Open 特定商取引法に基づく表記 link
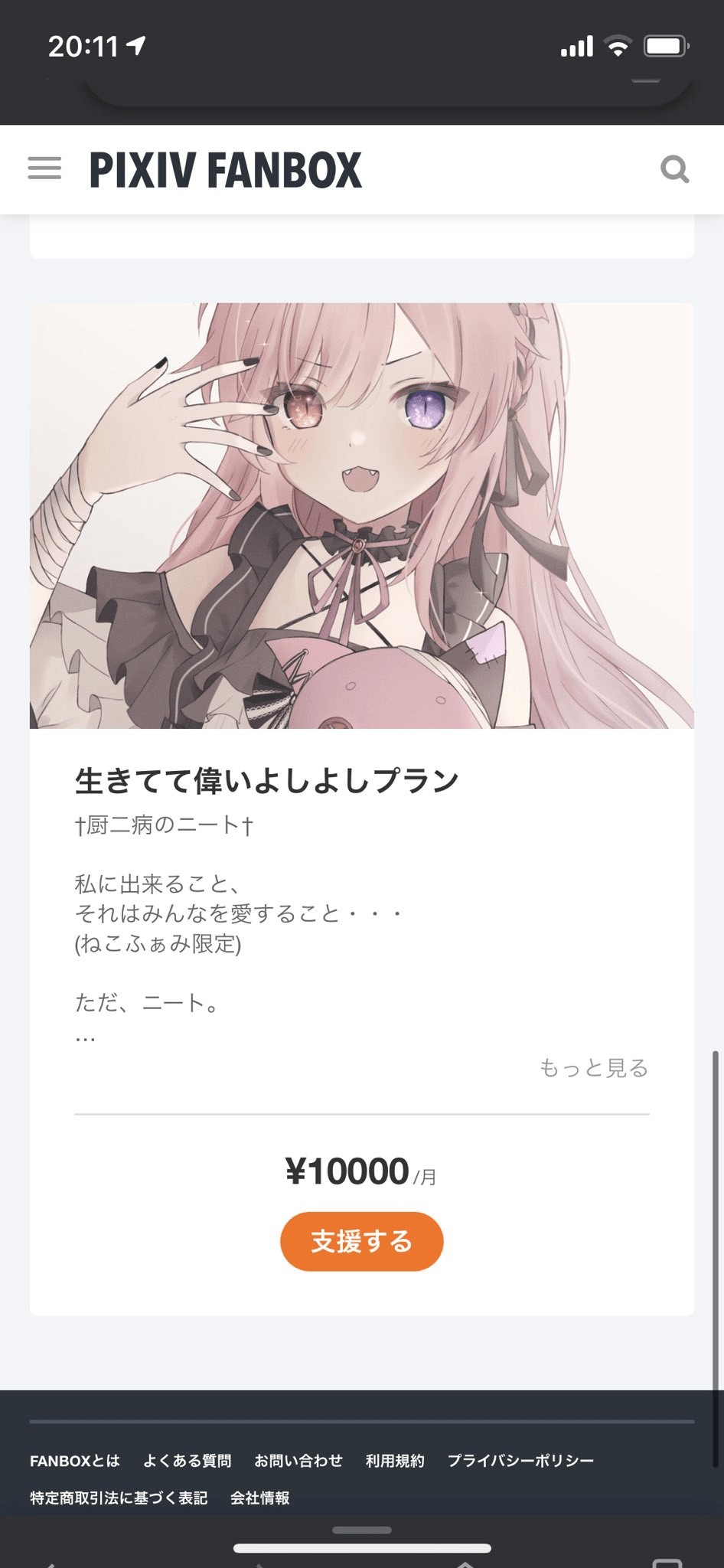 point(119,1498)
